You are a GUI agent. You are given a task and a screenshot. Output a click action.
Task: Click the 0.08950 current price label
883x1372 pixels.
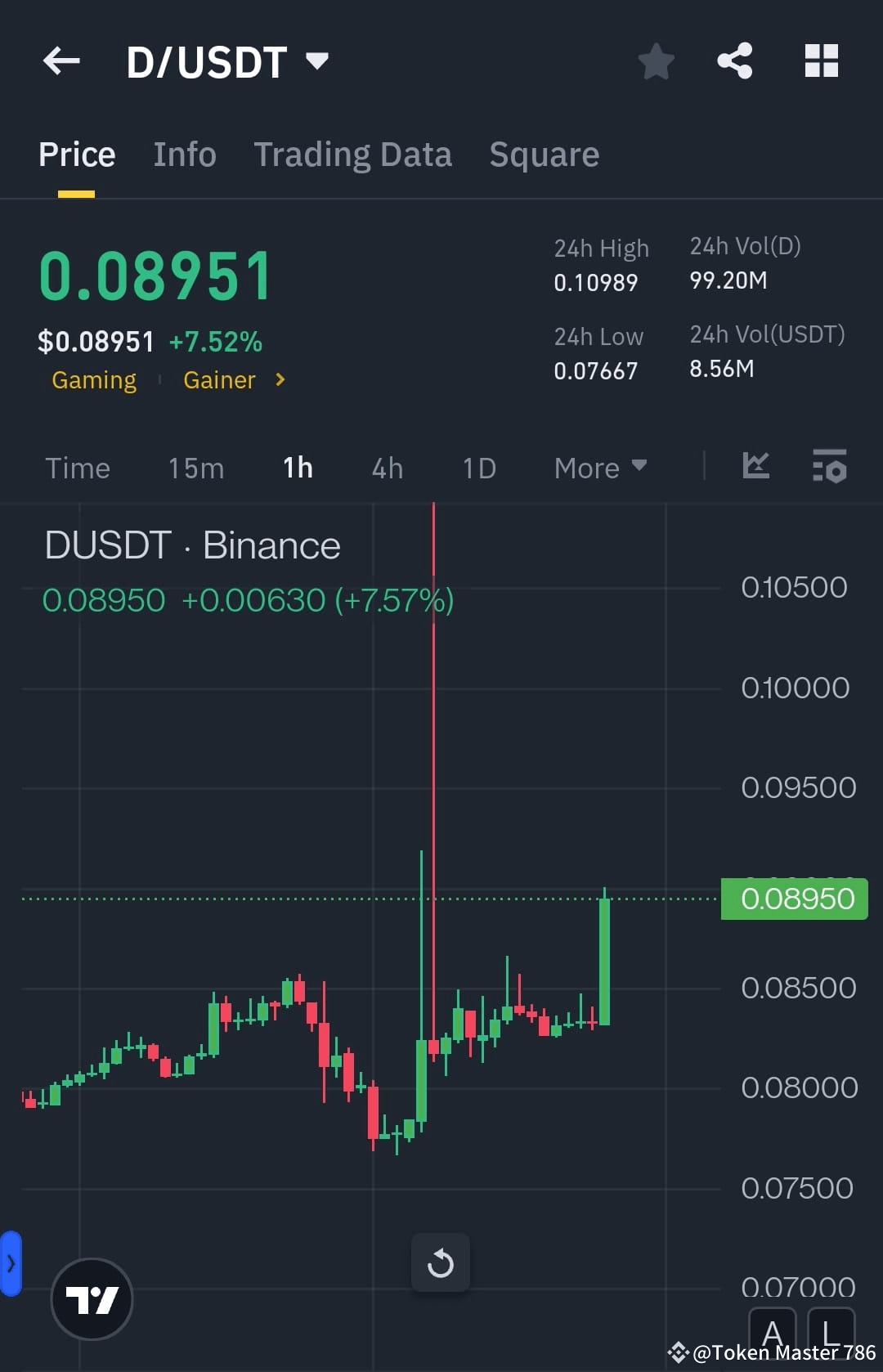pyautogui.click(x=793, y=897)
